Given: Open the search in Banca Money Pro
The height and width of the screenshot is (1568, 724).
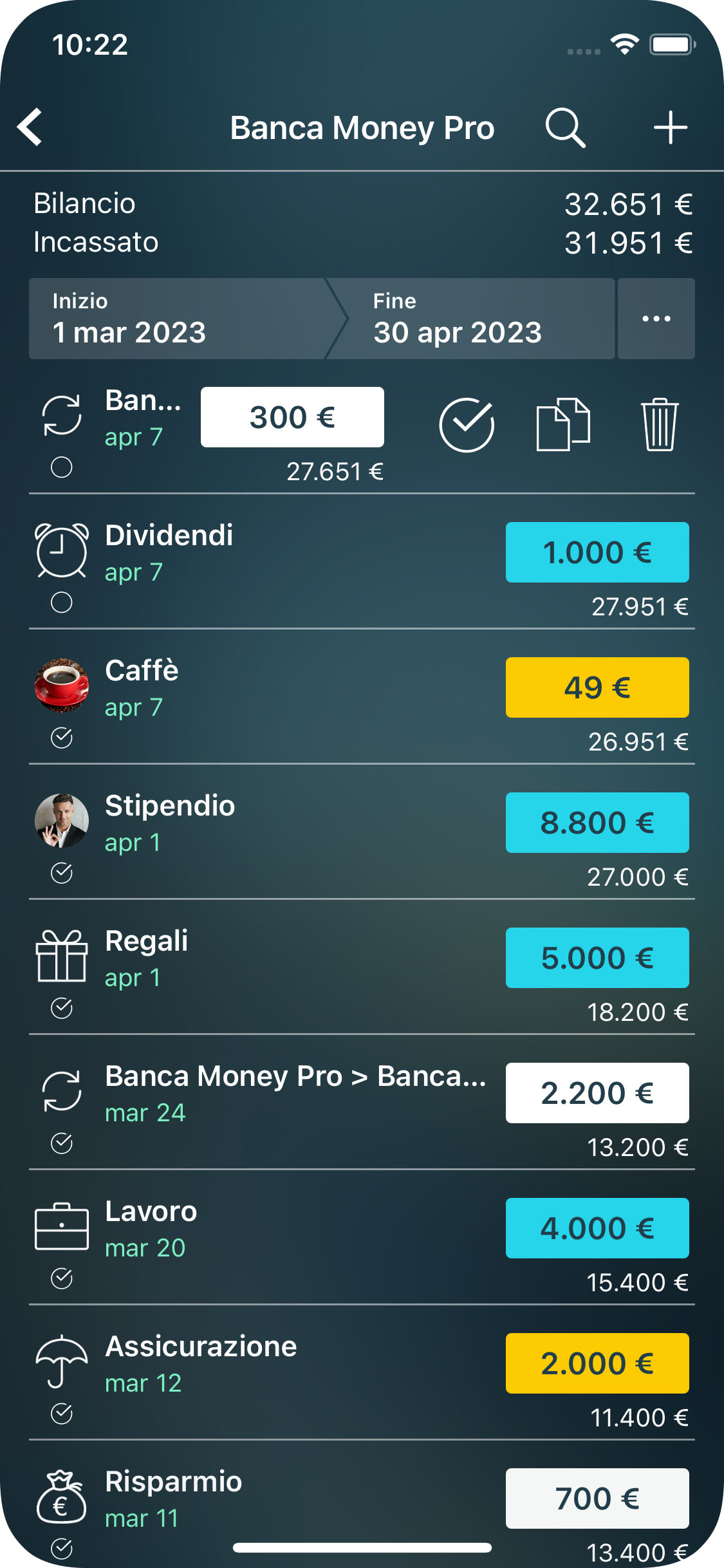Looking at the screenshot, I should pyautogui.click(x=565, y=127).
